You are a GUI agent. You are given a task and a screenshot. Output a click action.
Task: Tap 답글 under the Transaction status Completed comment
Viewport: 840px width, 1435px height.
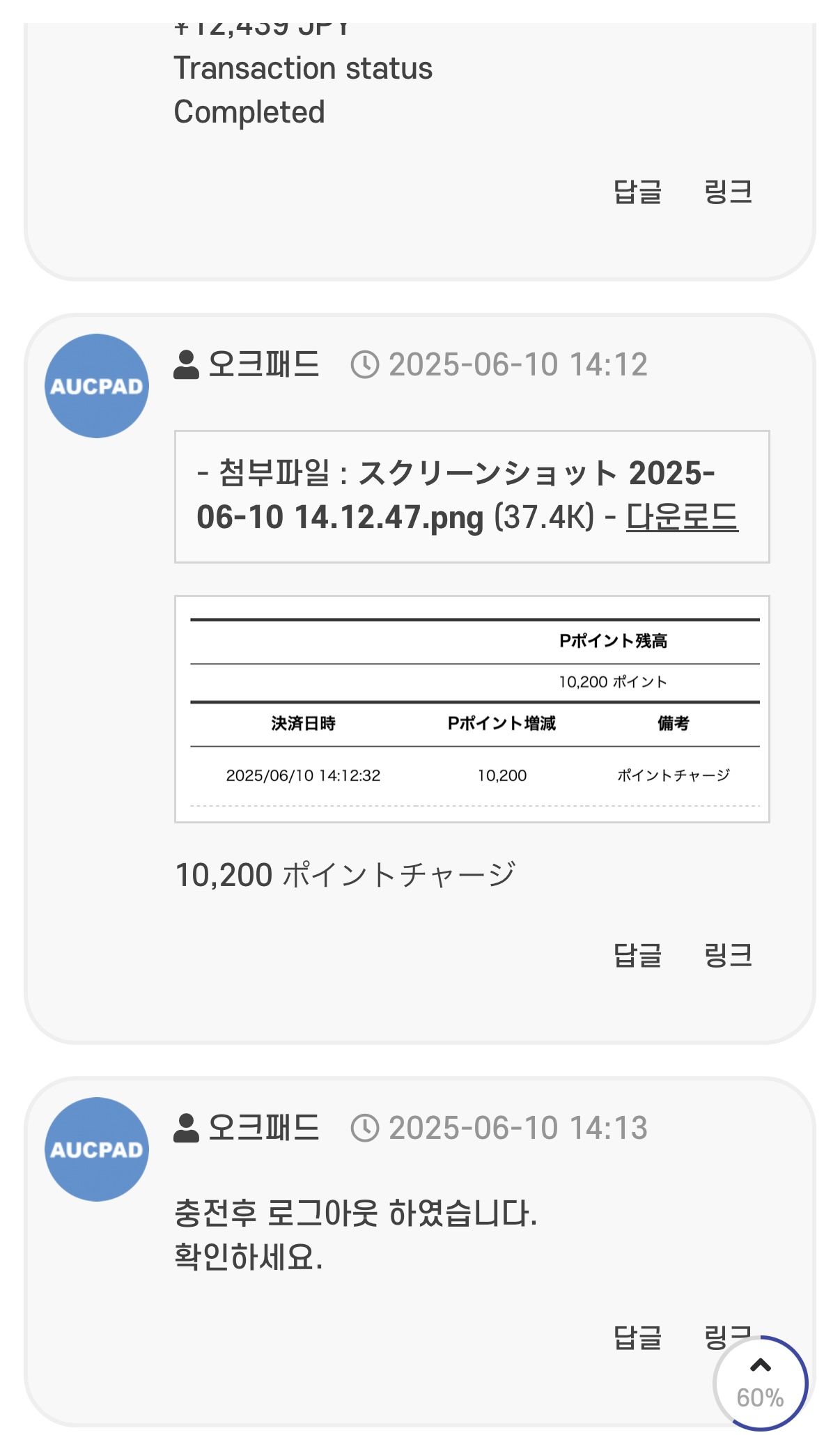[x=637, y=192]
